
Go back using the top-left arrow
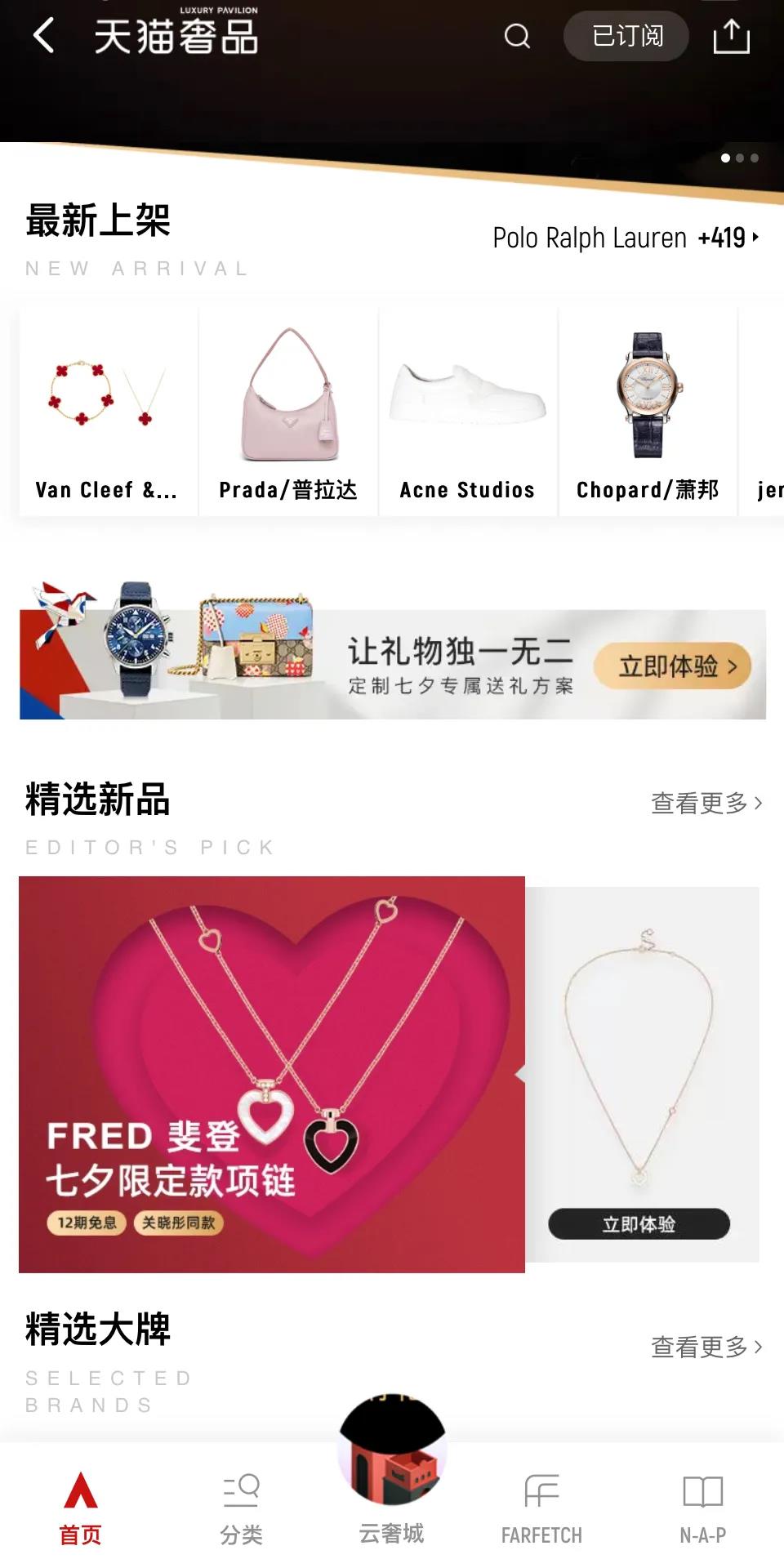point(44,36)
